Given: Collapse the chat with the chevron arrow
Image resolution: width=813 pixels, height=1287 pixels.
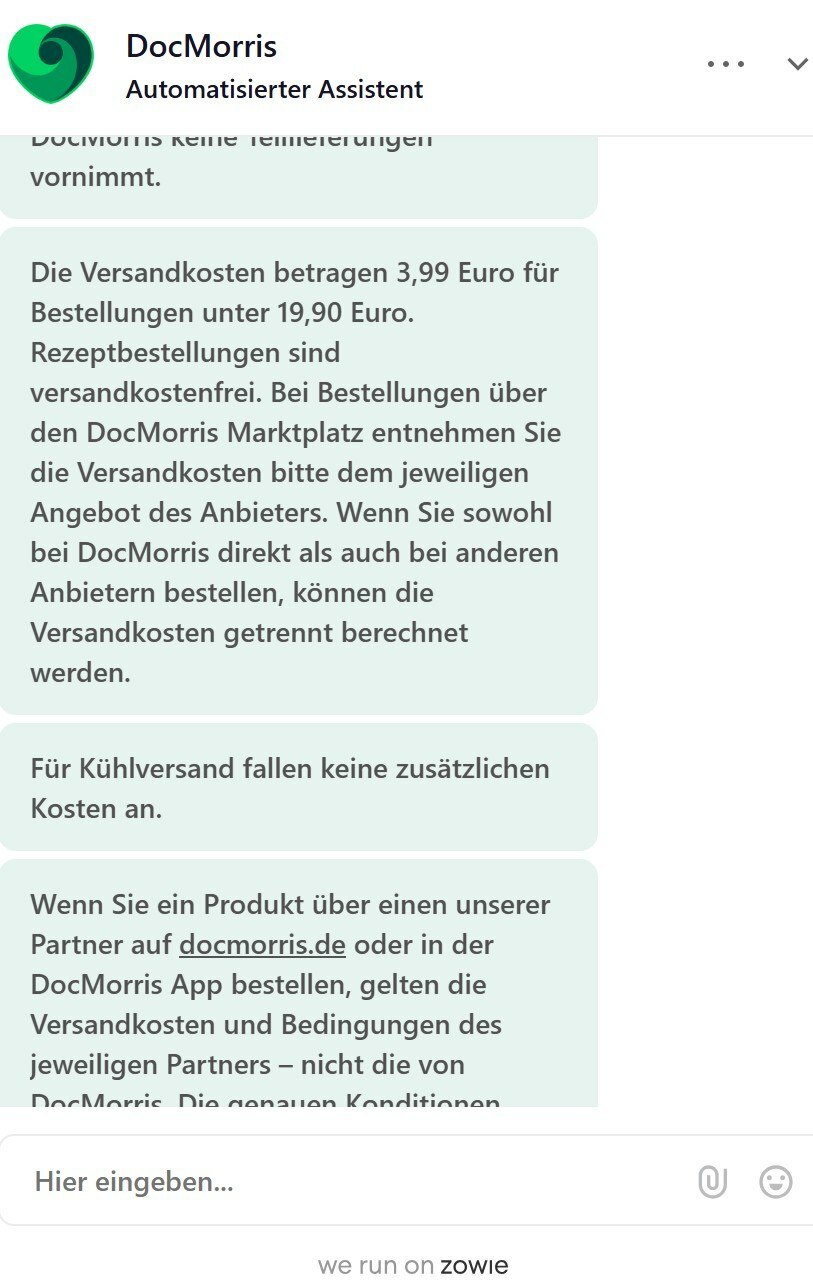Looking at the screenshot, I should click(797, 63).
